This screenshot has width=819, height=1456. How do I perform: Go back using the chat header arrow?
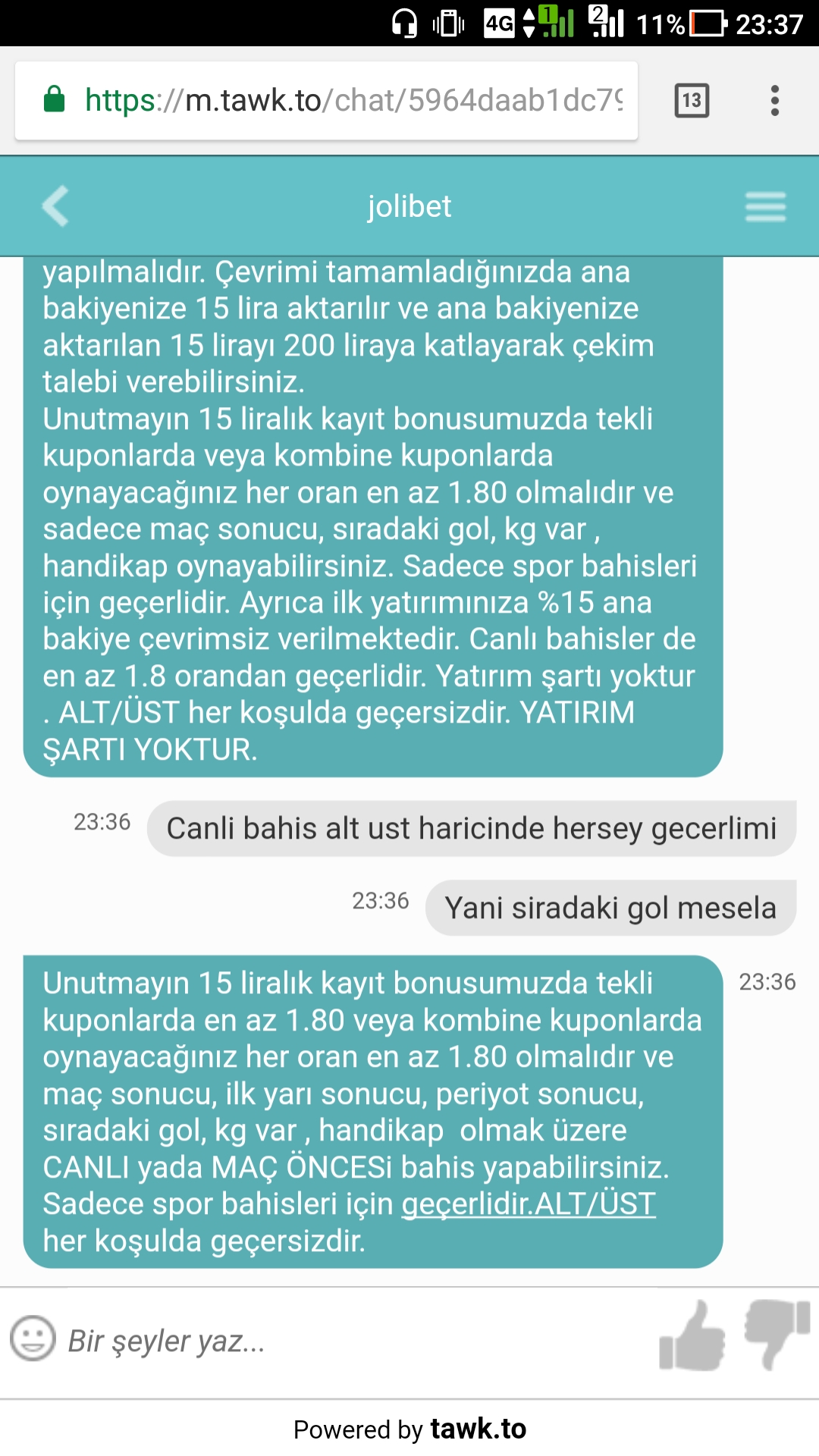[x=55, y=206]
